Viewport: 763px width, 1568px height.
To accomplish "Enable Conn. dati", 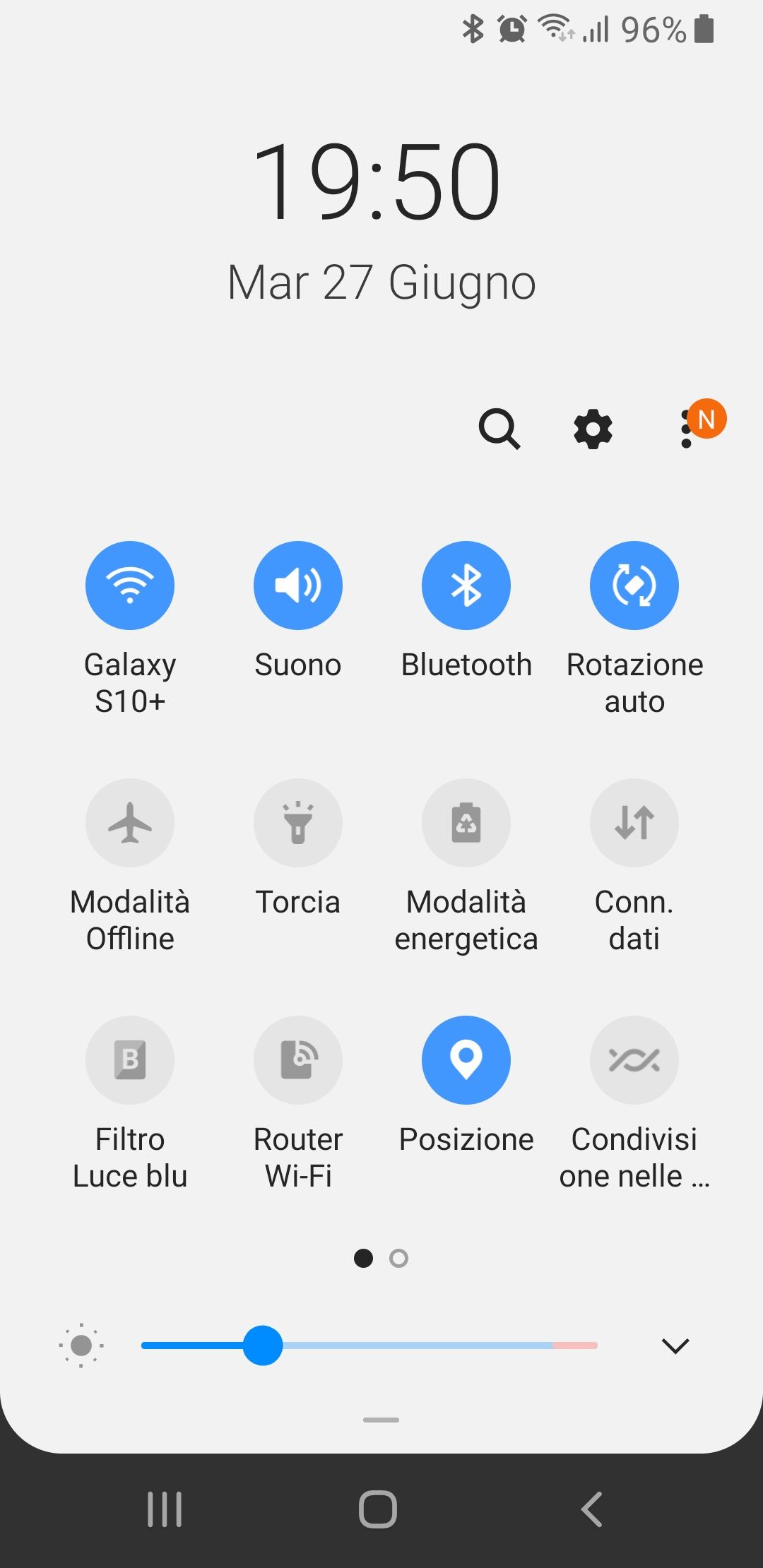I will [634, 823].
